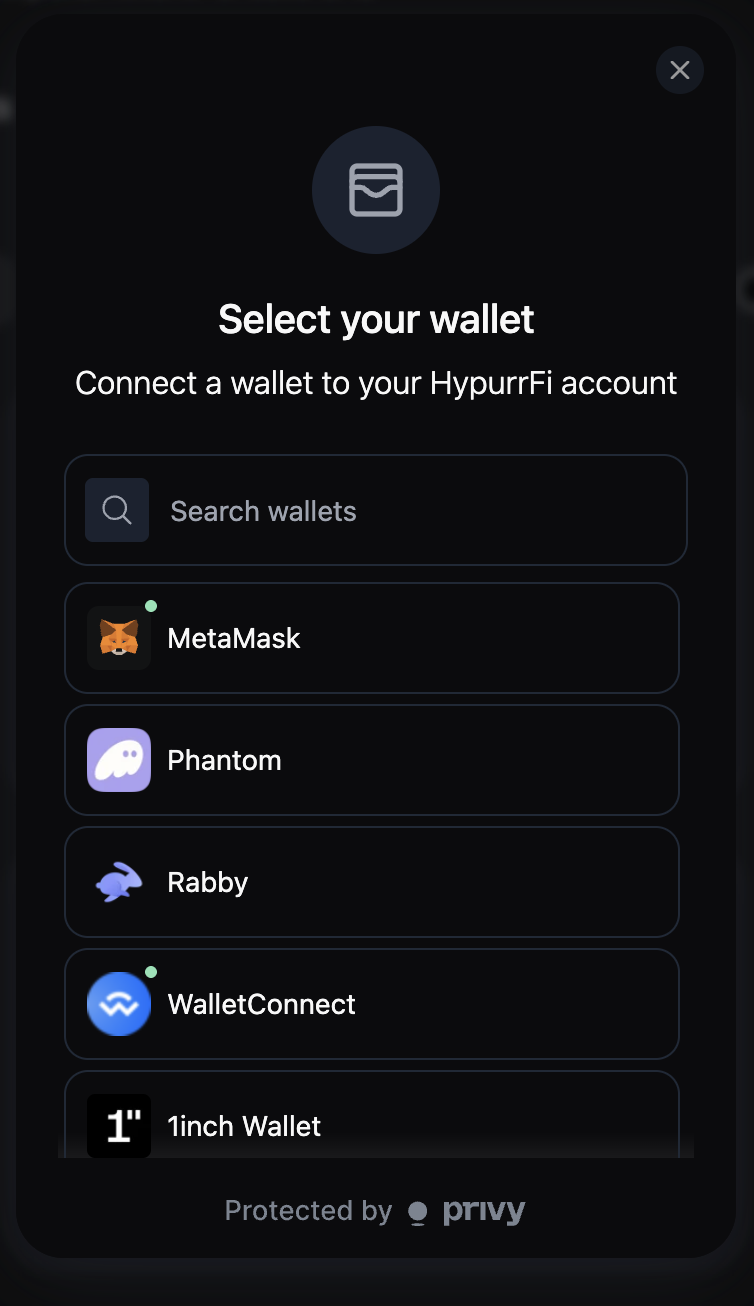
Task: Click the Protected by privy link
Action: coord(376,1210)
